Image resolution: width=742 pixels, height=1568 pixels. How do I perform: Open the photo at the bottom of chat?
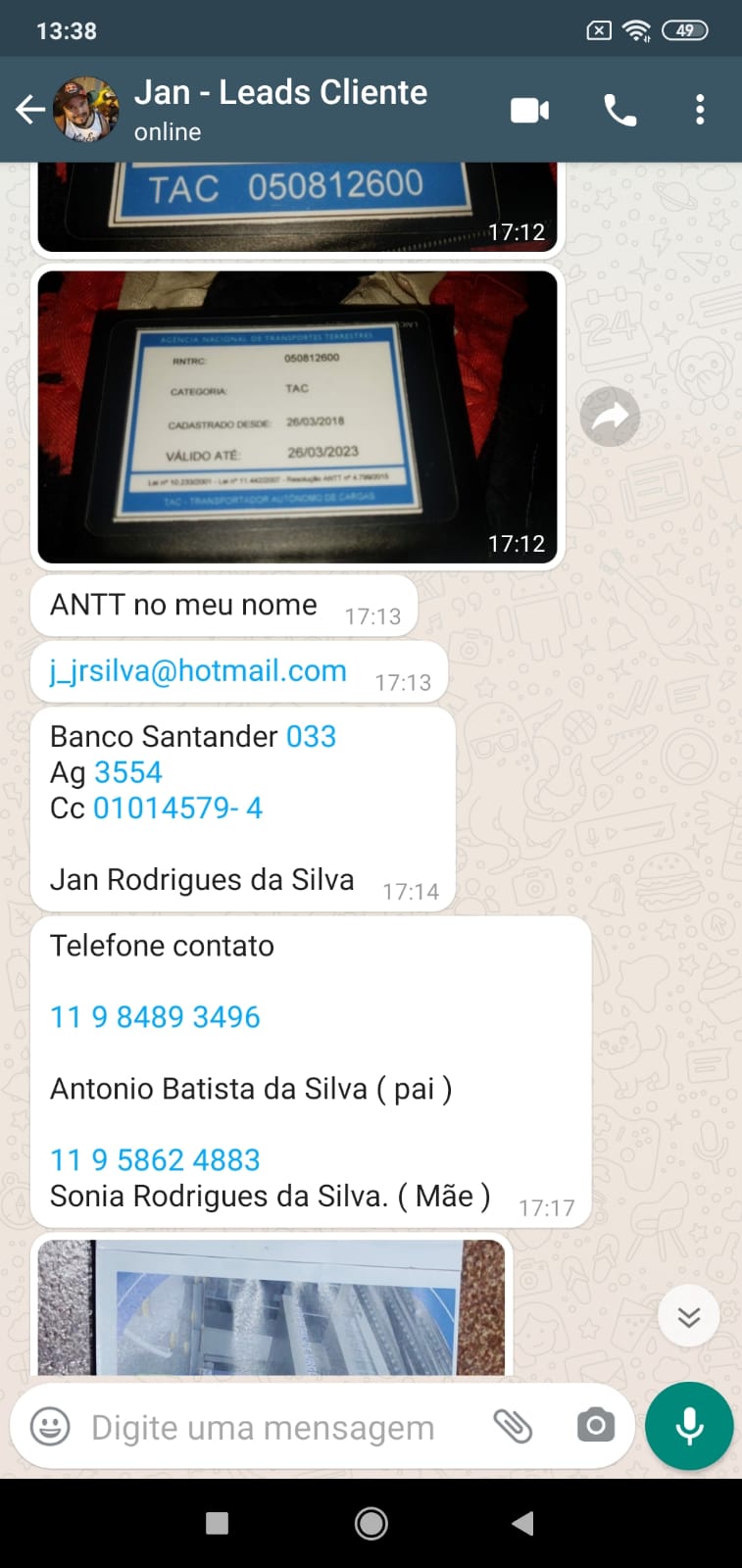(x=272, y=1306)
